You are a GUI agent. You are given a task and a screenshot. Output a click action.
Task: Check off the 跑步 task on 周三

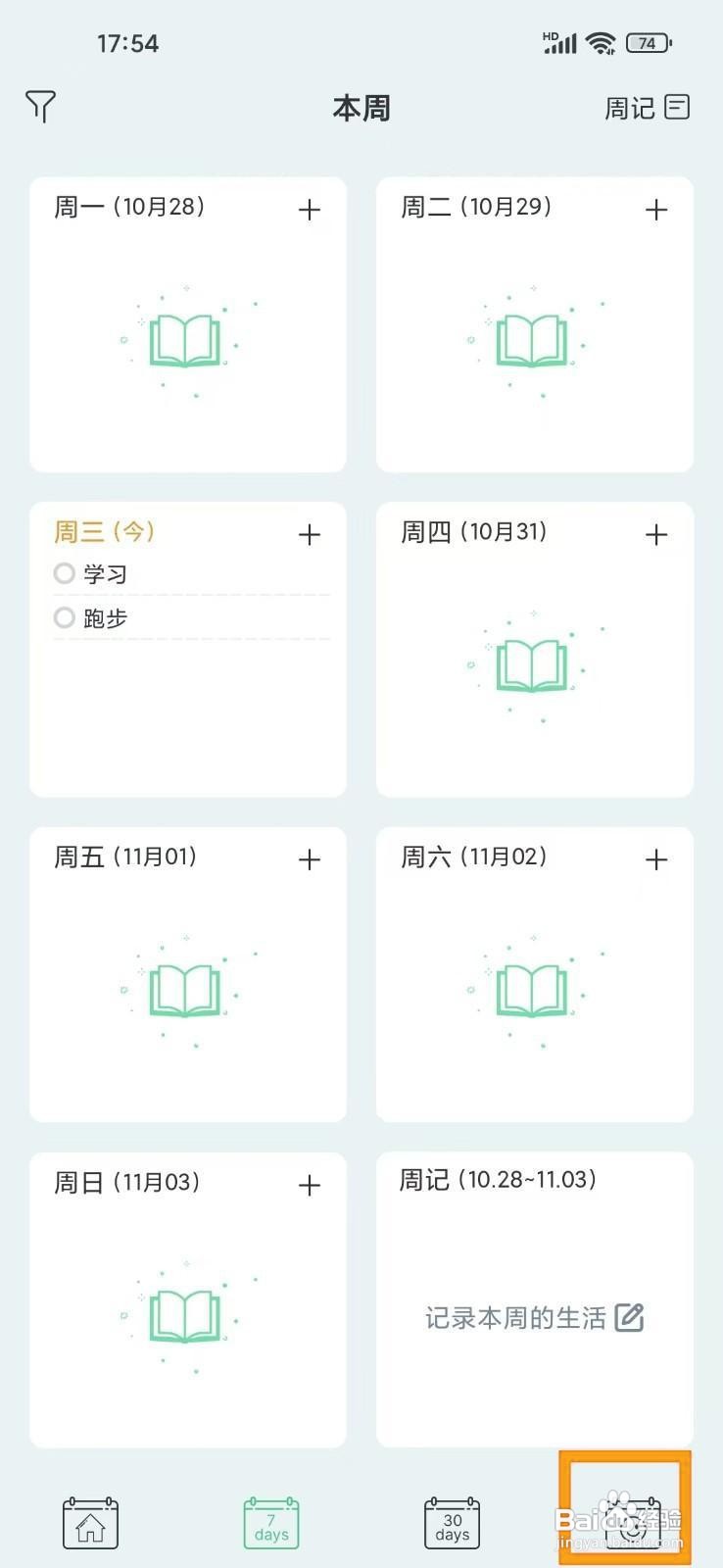(64, 618)
